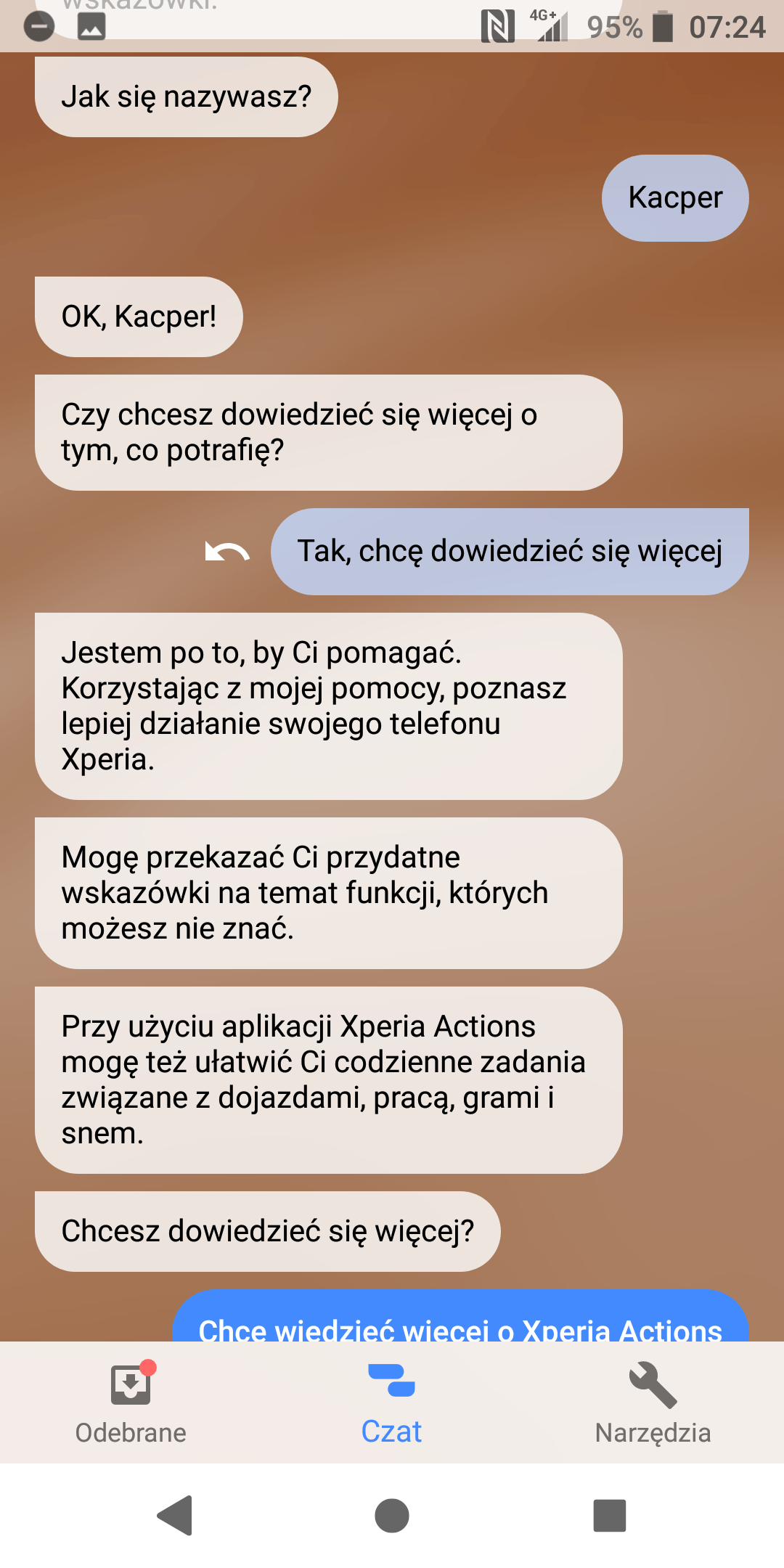Undo the reply "Tak, chcę dowiedzieć się więcej"
Screen dimensions: 784x1568
click(x=227, y=552)
